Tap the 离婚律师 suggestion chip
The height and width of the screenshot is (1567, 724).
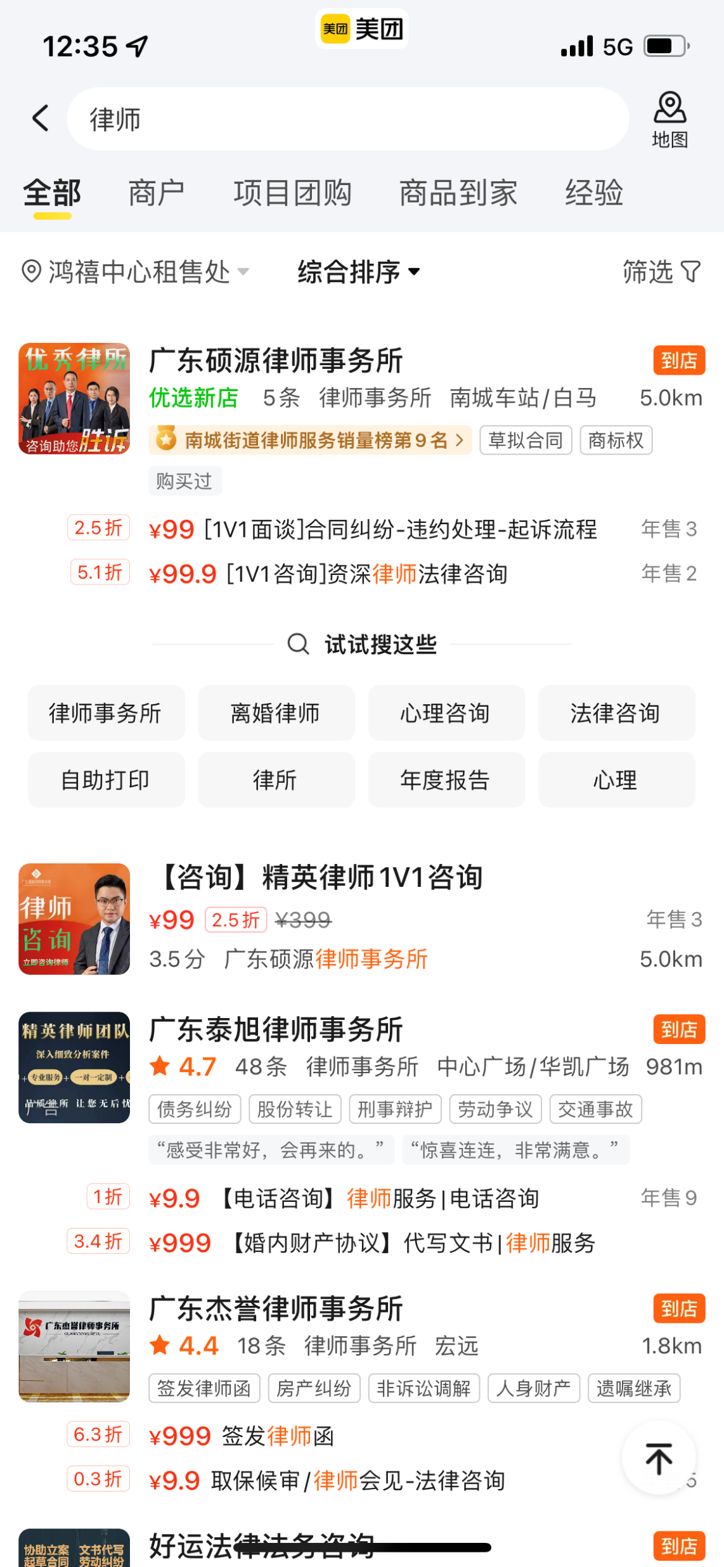pyautogui.click(x=275, y=713)
